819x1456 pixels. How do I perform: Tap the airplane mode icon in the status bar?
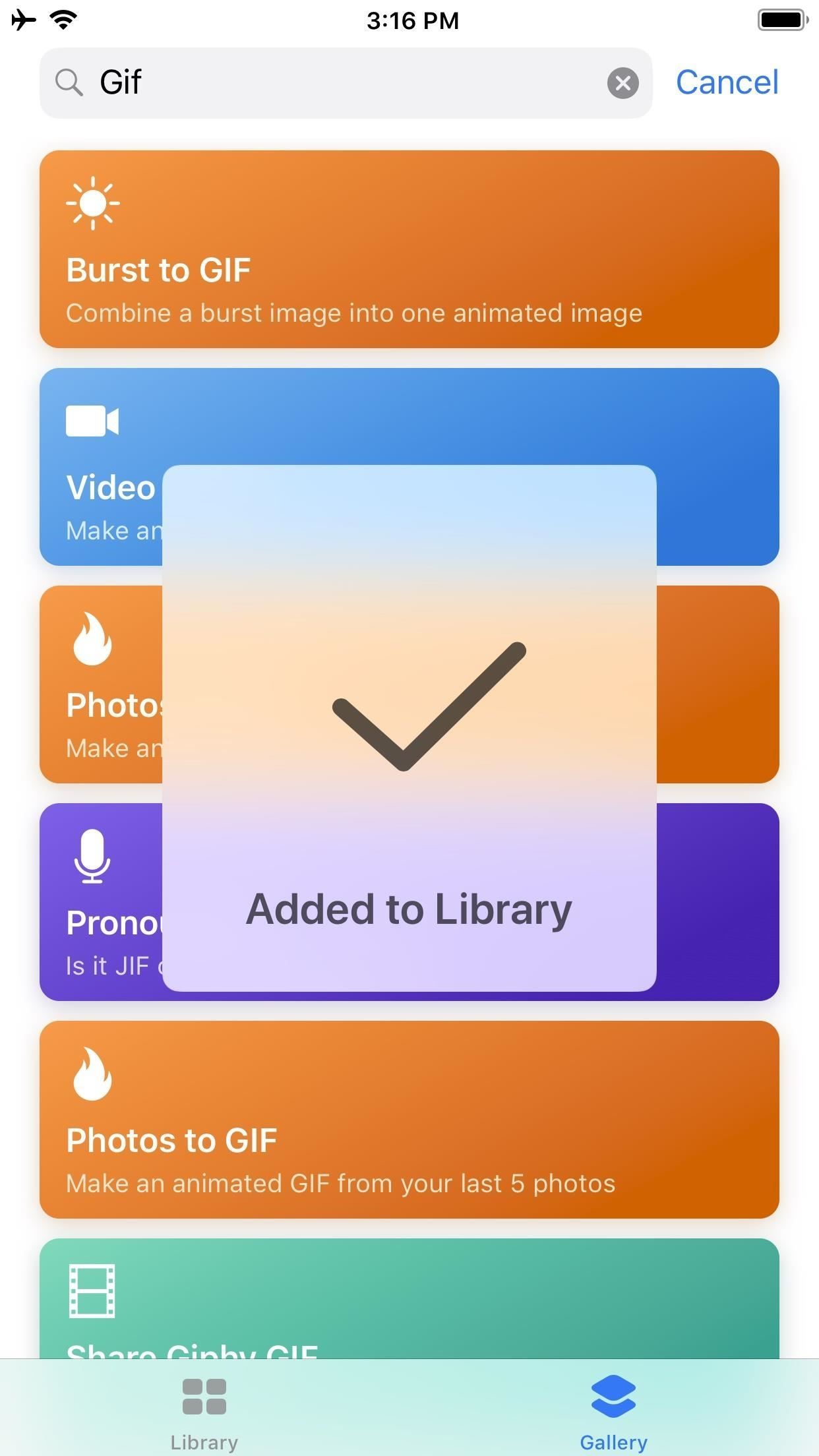pyautogui.click(x=24, y=20)
